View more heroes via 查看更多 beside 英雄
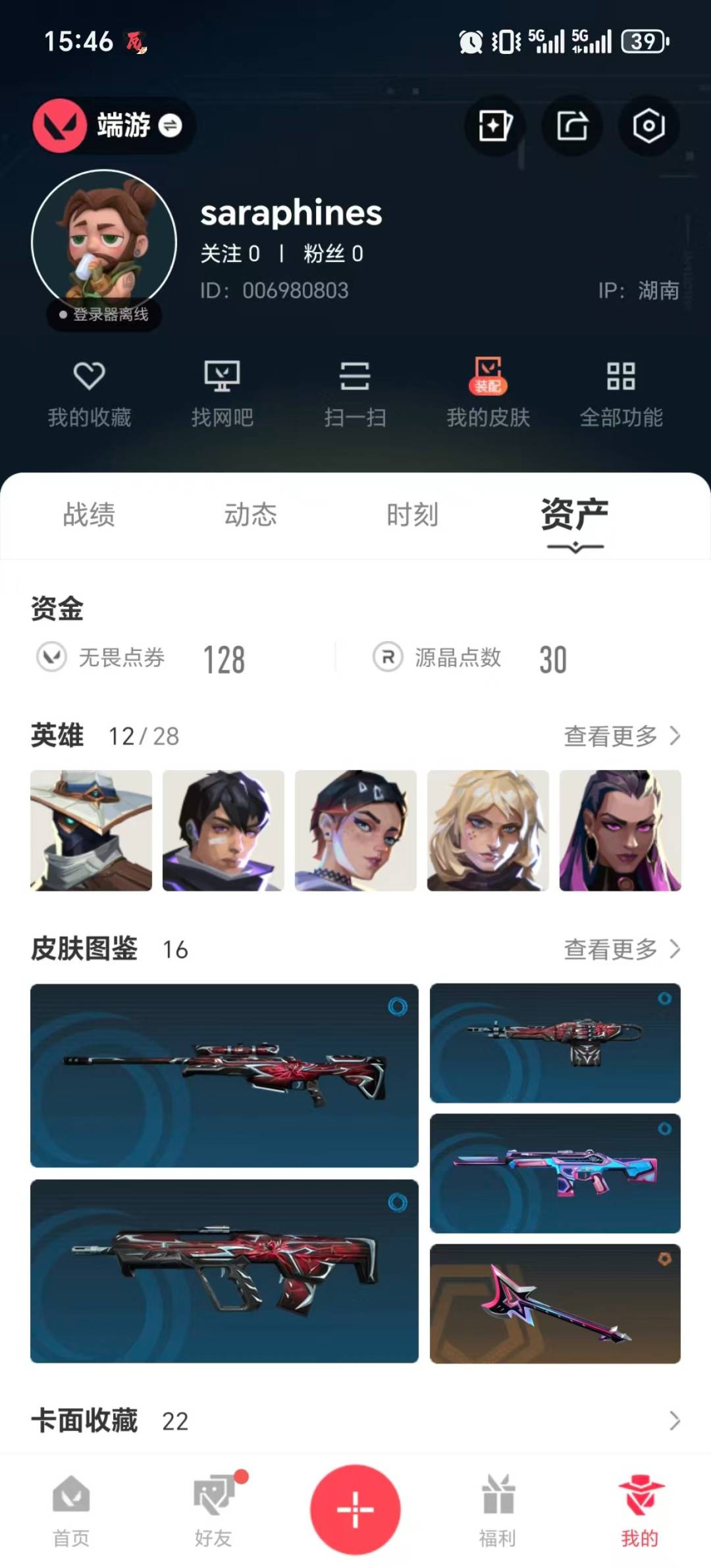 621,736
